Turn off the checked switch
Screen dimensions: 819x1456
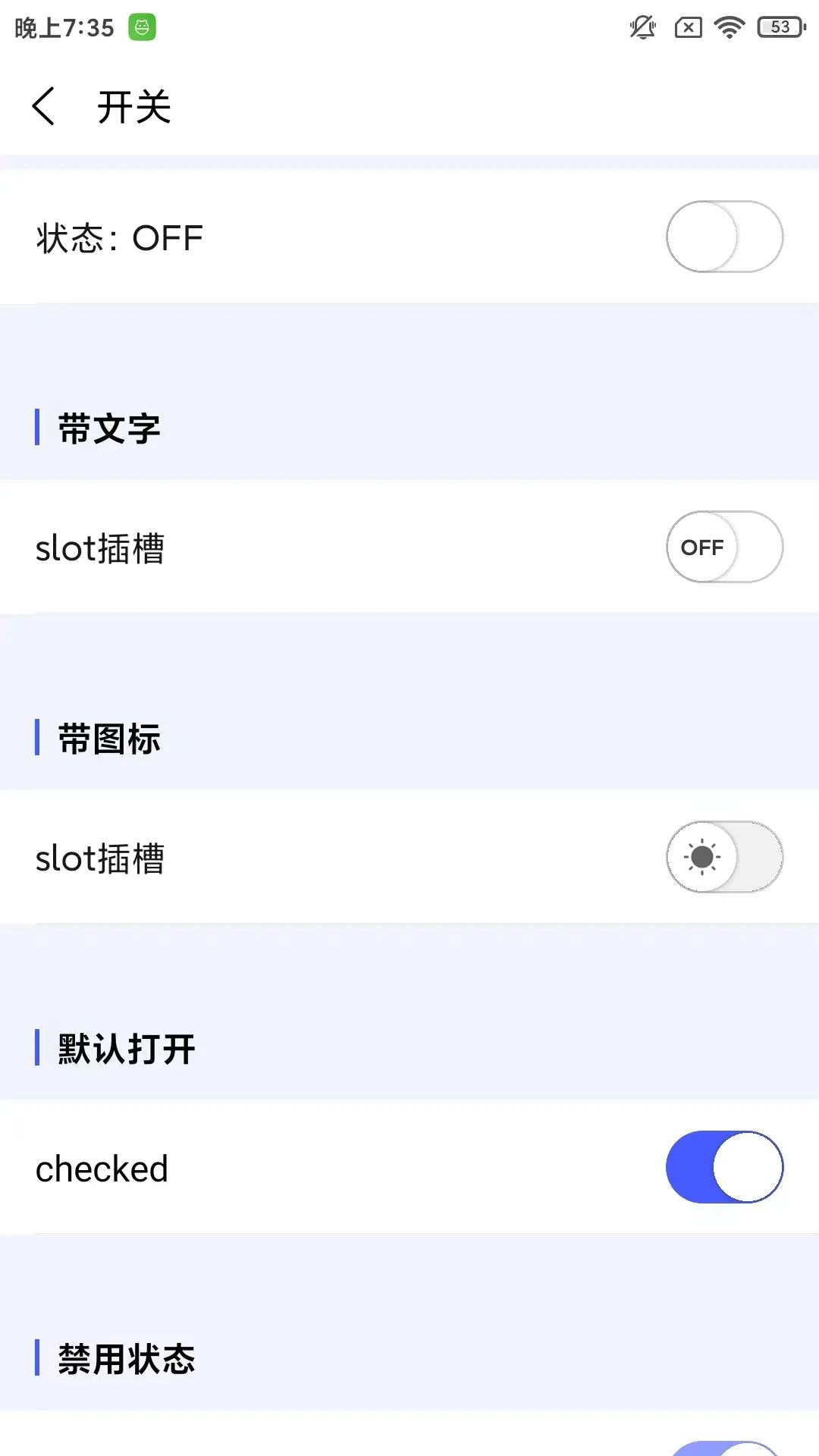coord(724,1167)
